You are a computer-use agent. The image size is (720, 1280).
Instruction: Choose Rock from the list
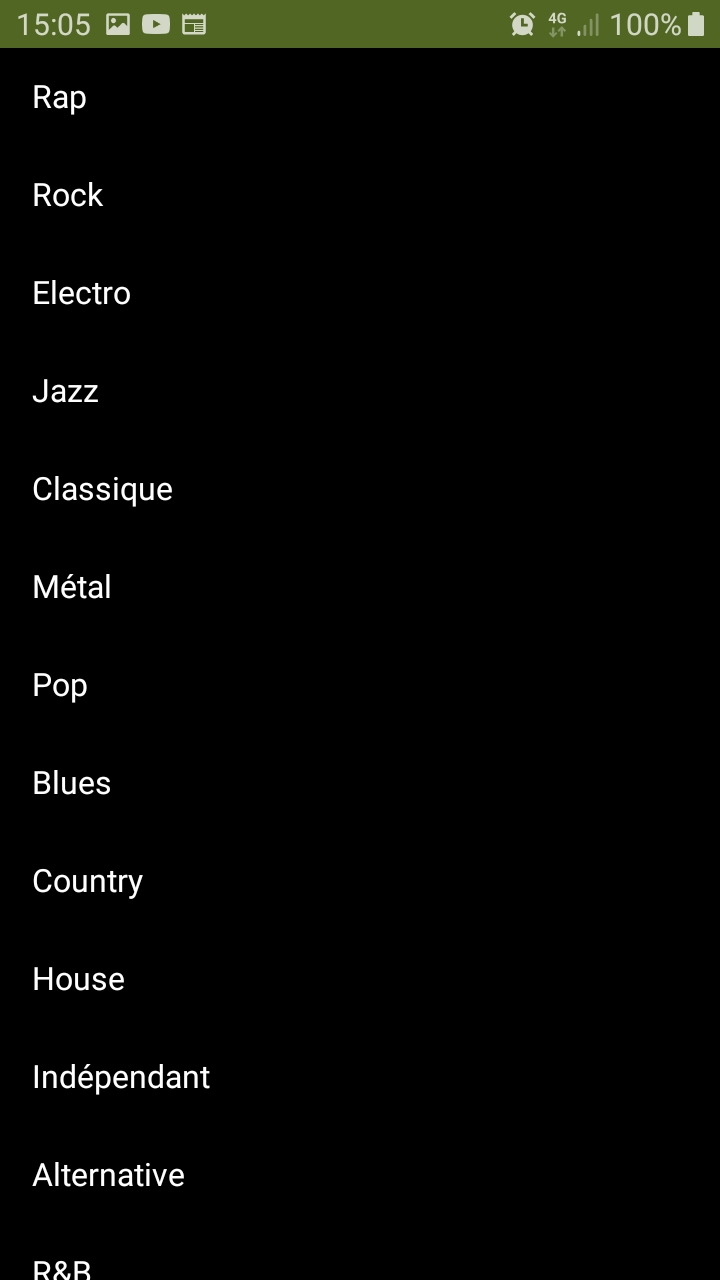point(360,195)
